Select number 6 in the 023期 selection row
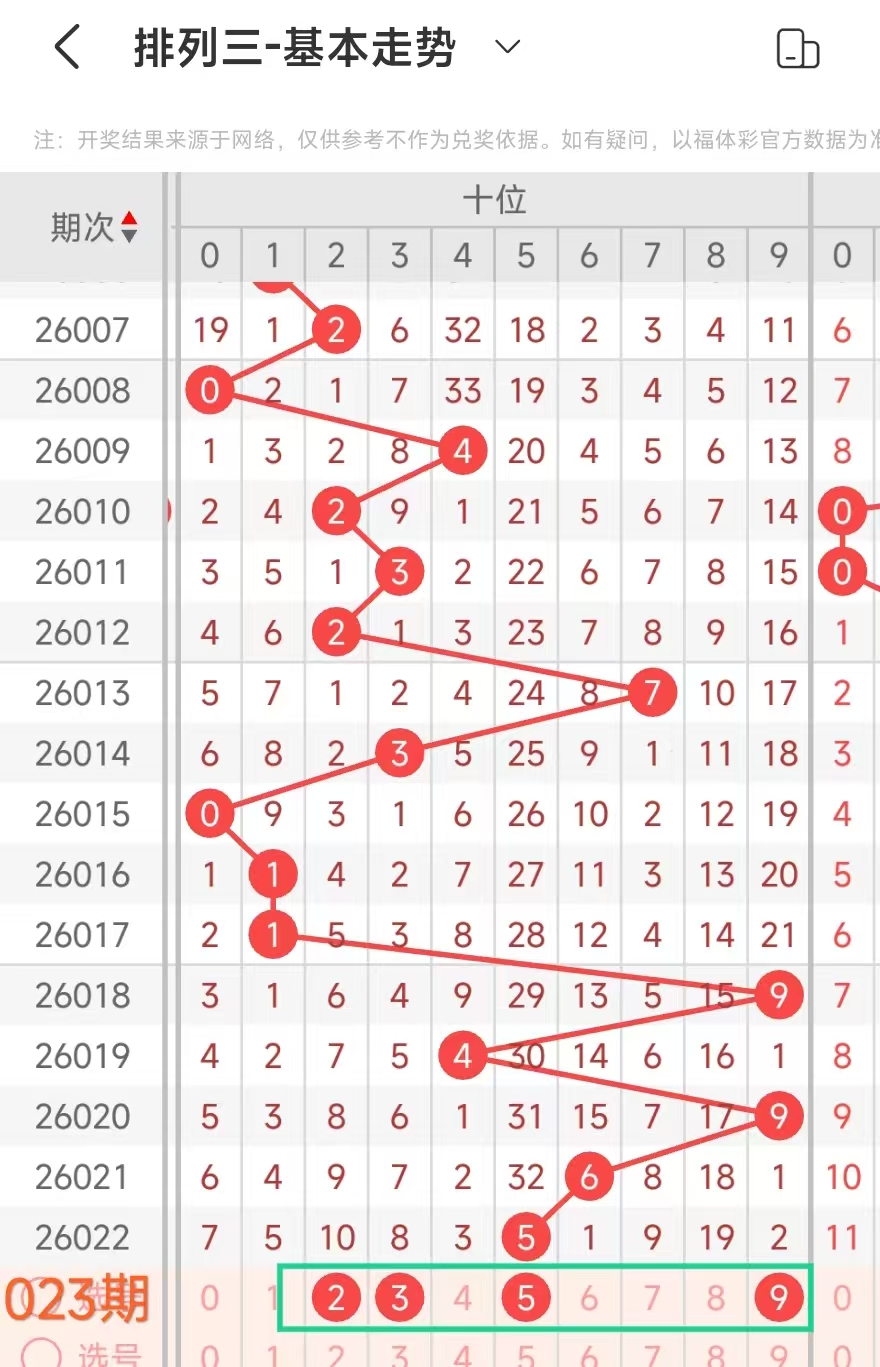The width and height of the screenshot is (880, 1367). [589, 1298]
